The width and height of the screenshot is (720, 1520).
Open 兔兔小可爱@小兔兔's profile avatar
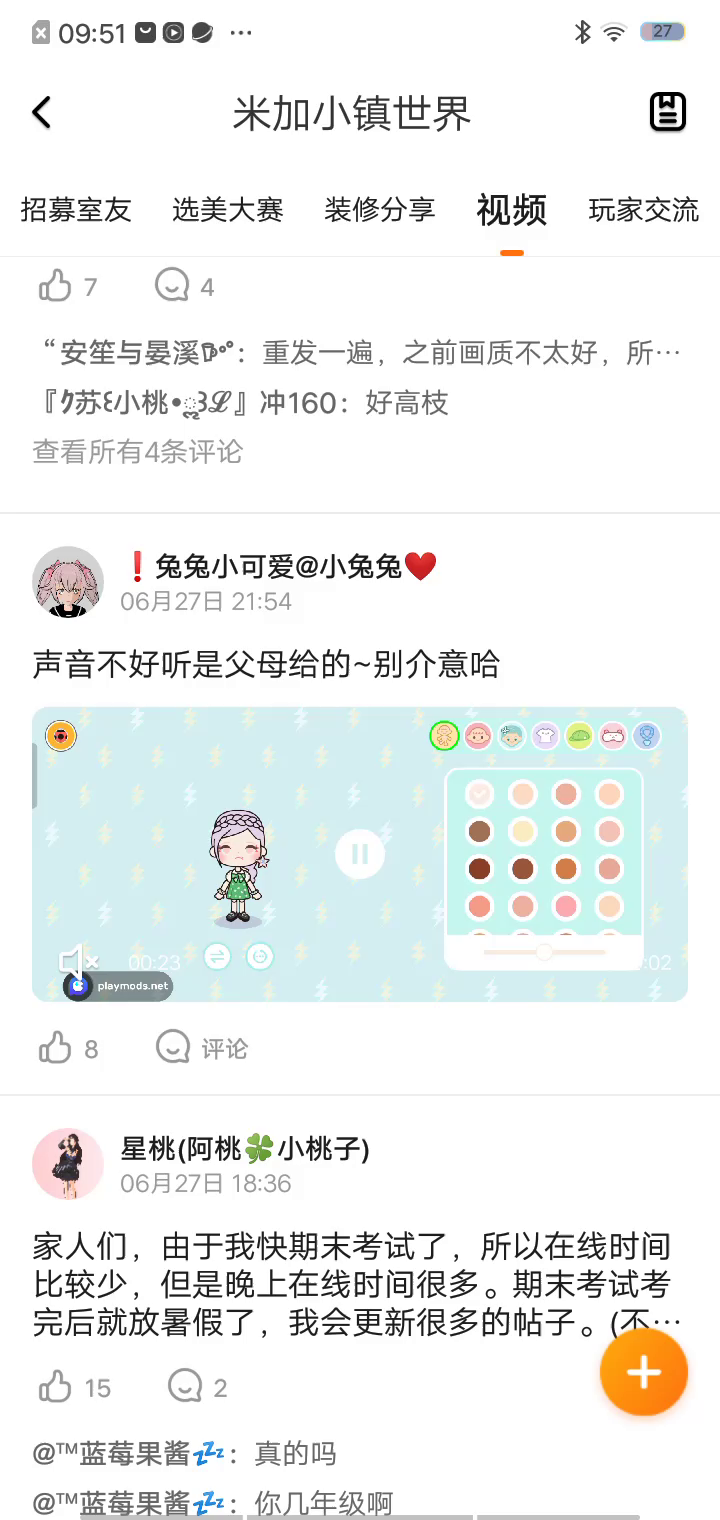(x=68, y=582)
